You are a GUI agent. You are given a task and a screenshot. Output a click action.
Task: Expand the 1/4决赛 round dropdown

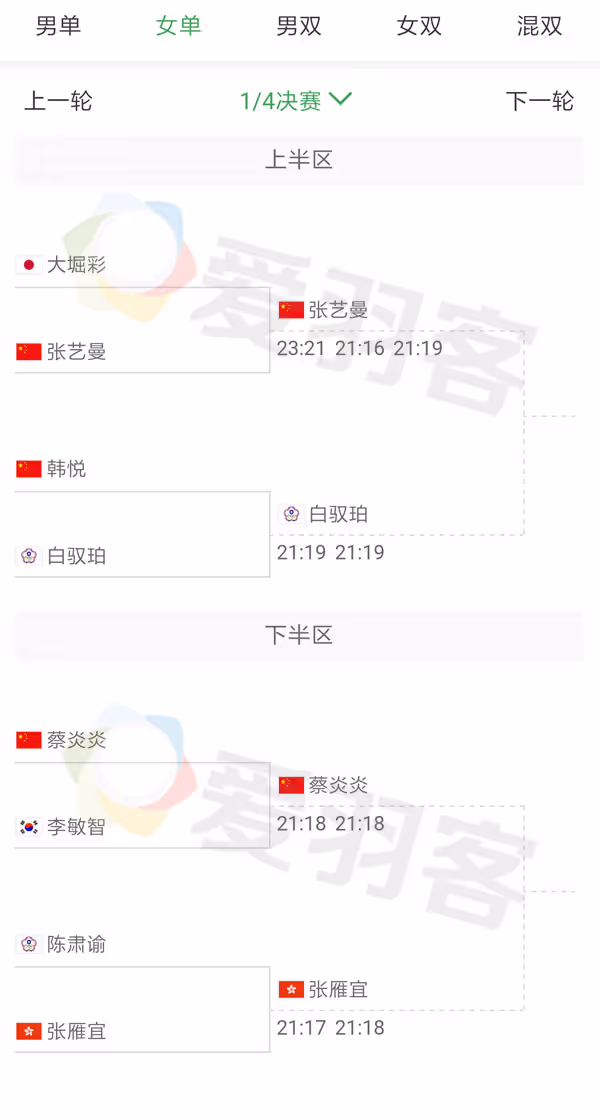coord(296,101)
